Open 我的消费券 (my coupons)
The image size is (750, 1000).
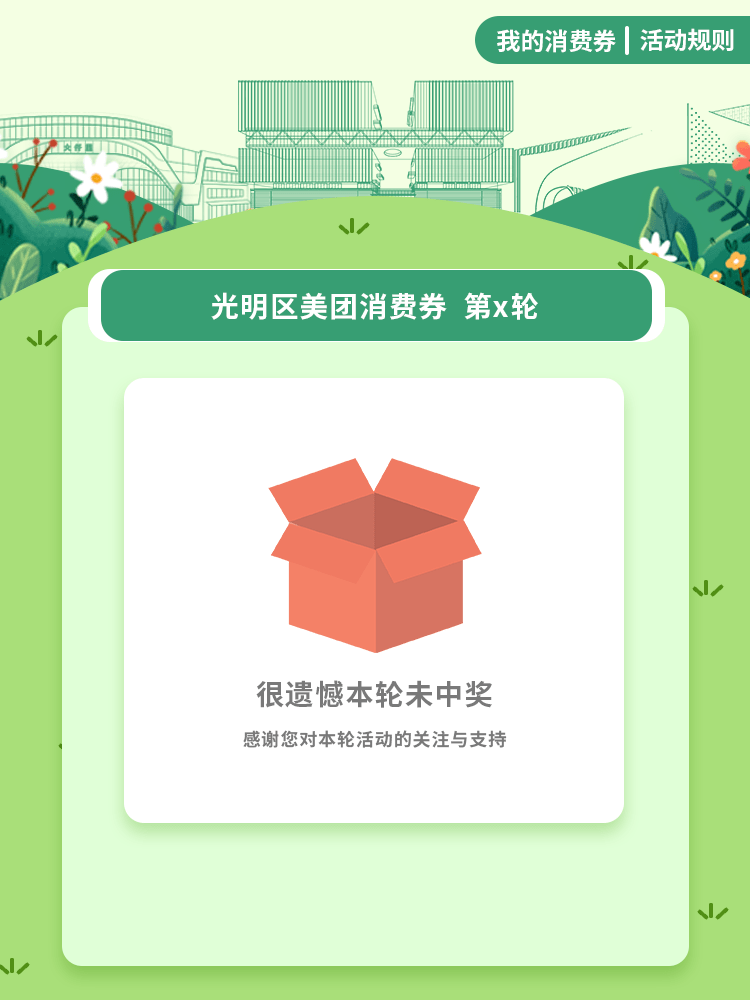click(556, 41)
